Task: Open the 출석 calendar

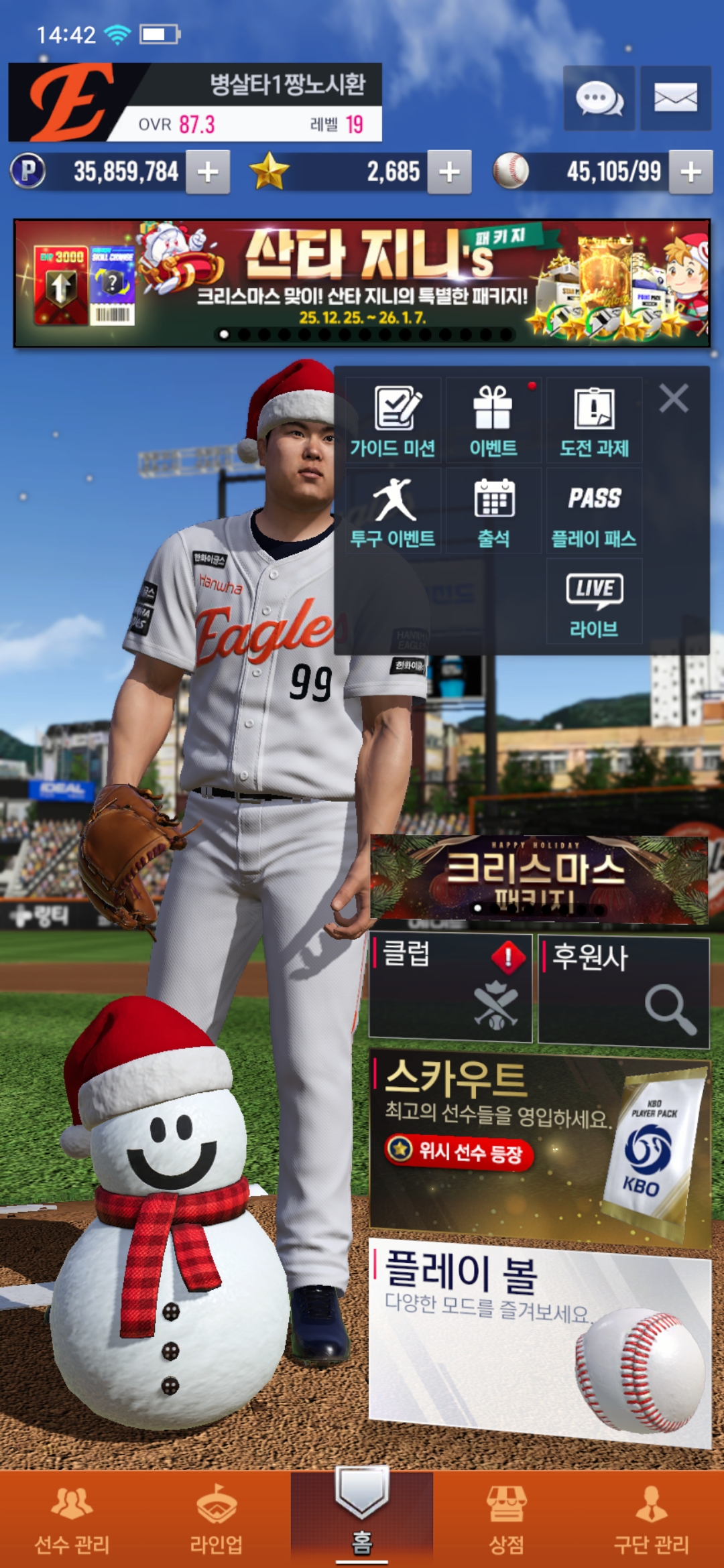Action: 493,511
